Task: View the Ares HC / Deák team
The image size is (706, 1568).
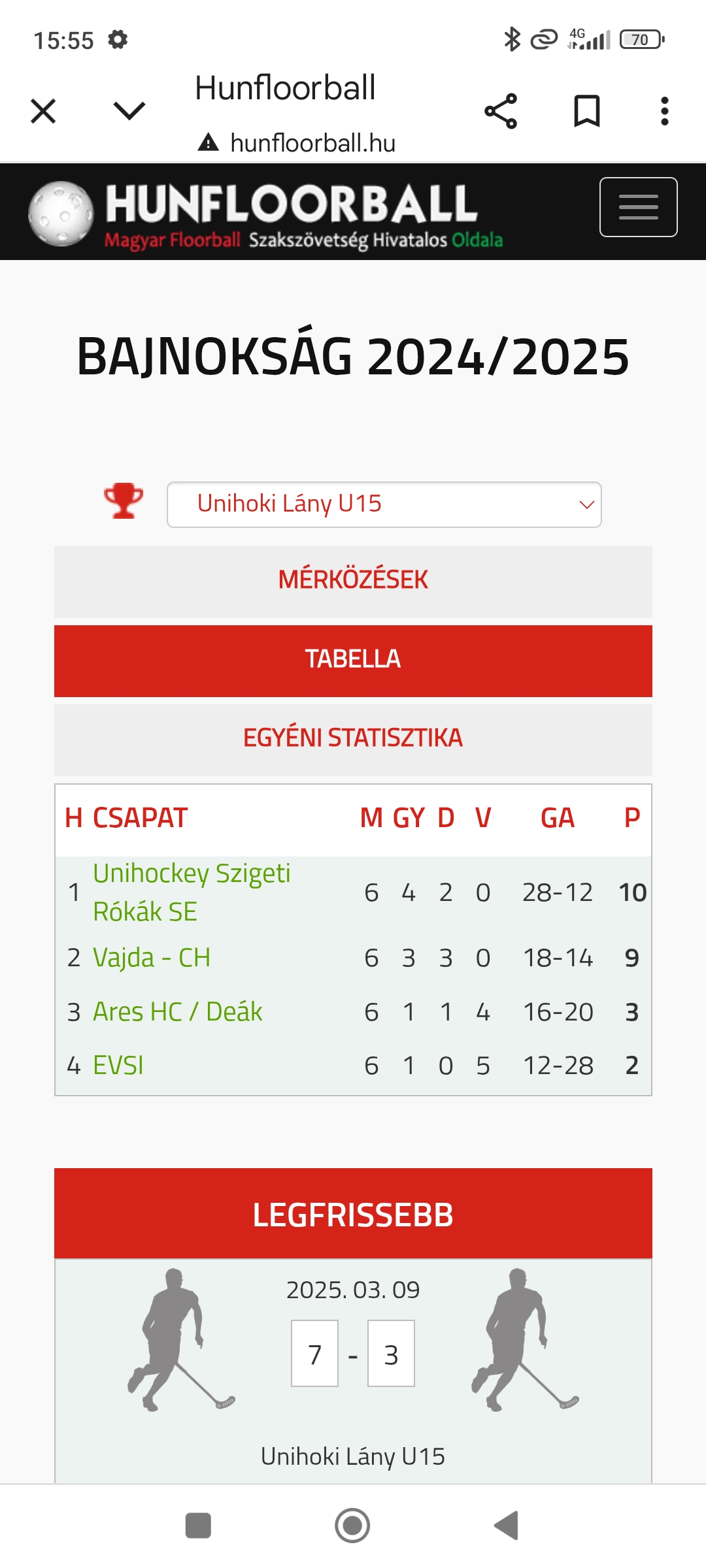Action: (177, 1012)
